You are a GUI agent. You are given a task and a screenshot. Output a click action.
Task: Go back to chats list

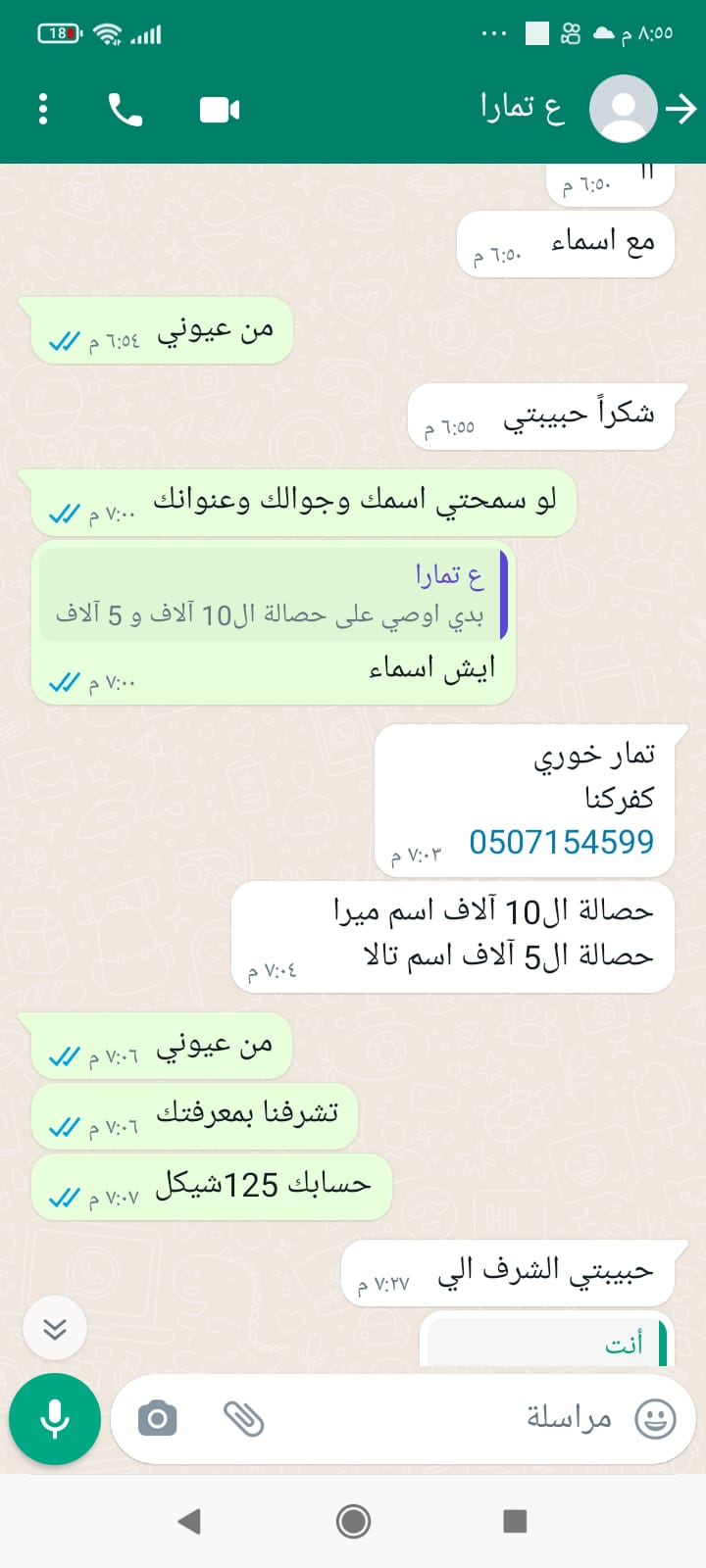coord(681,109)
